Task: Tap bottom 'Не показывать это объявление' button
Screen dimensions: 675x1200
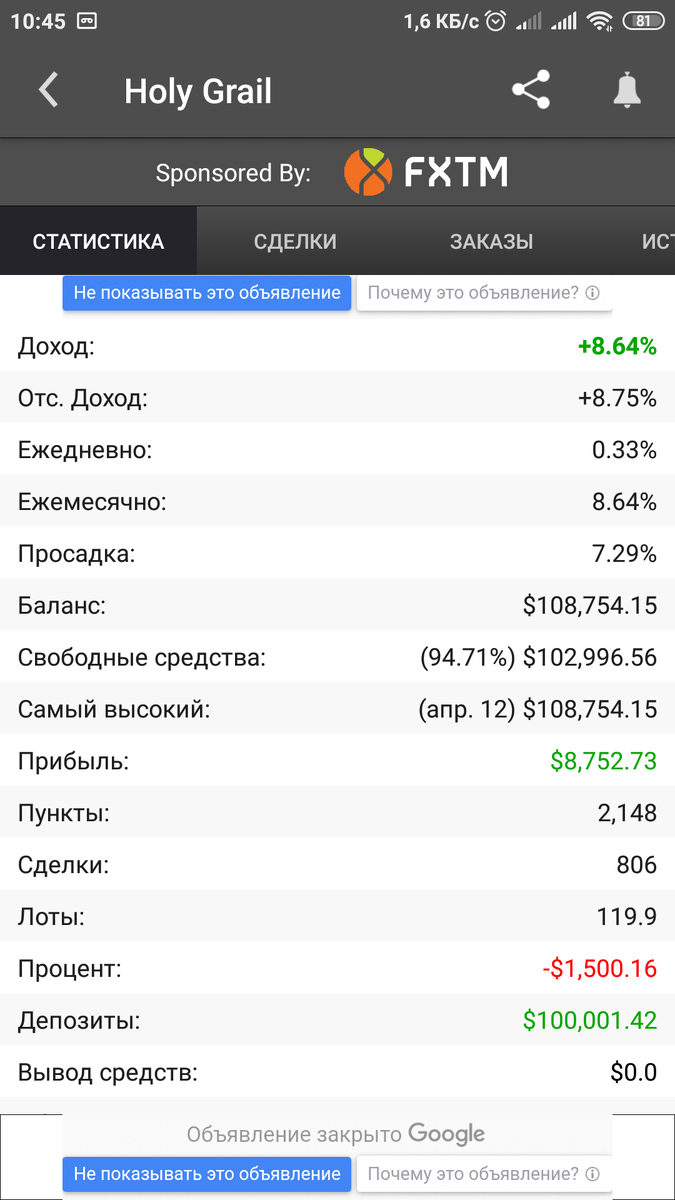Action: (207, 1173)
